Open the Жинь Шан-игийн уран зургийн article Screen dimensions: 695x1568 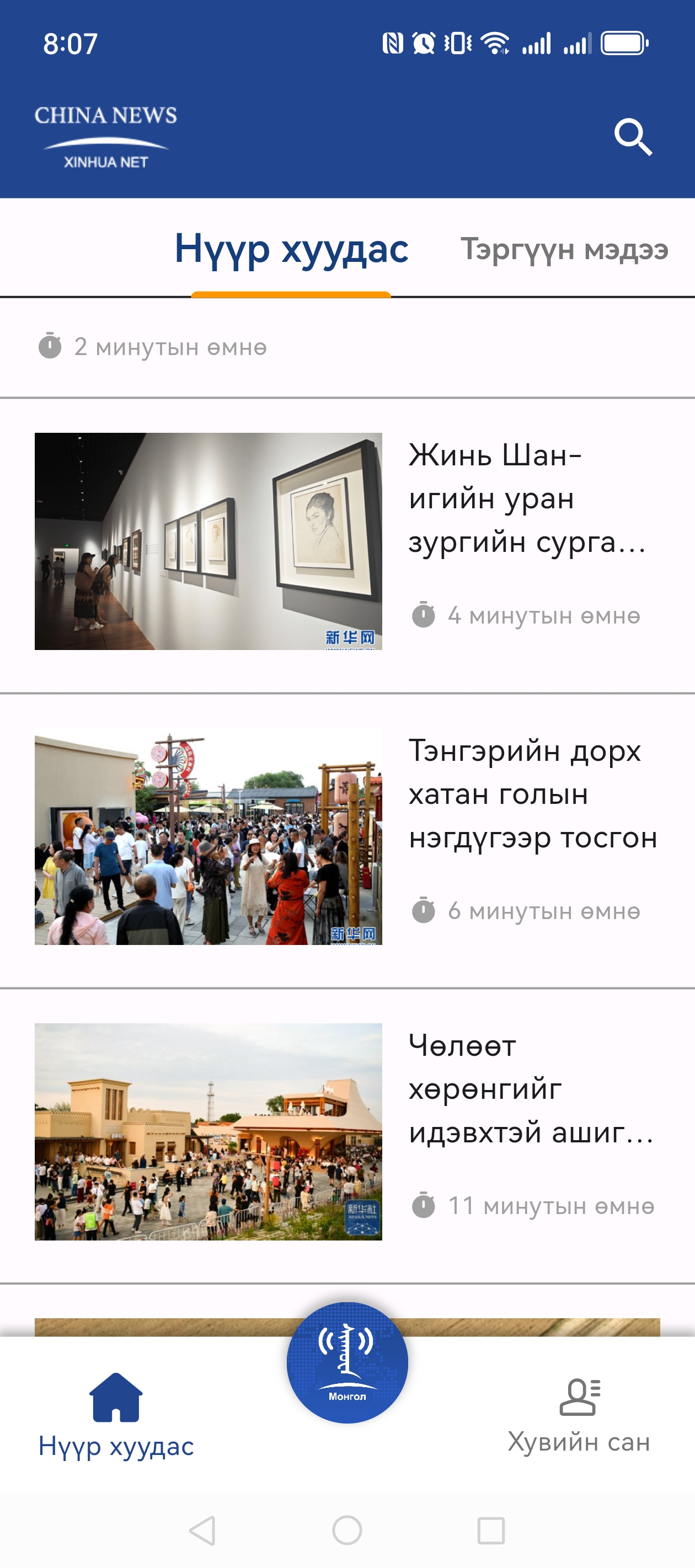(x=527, y=498)
